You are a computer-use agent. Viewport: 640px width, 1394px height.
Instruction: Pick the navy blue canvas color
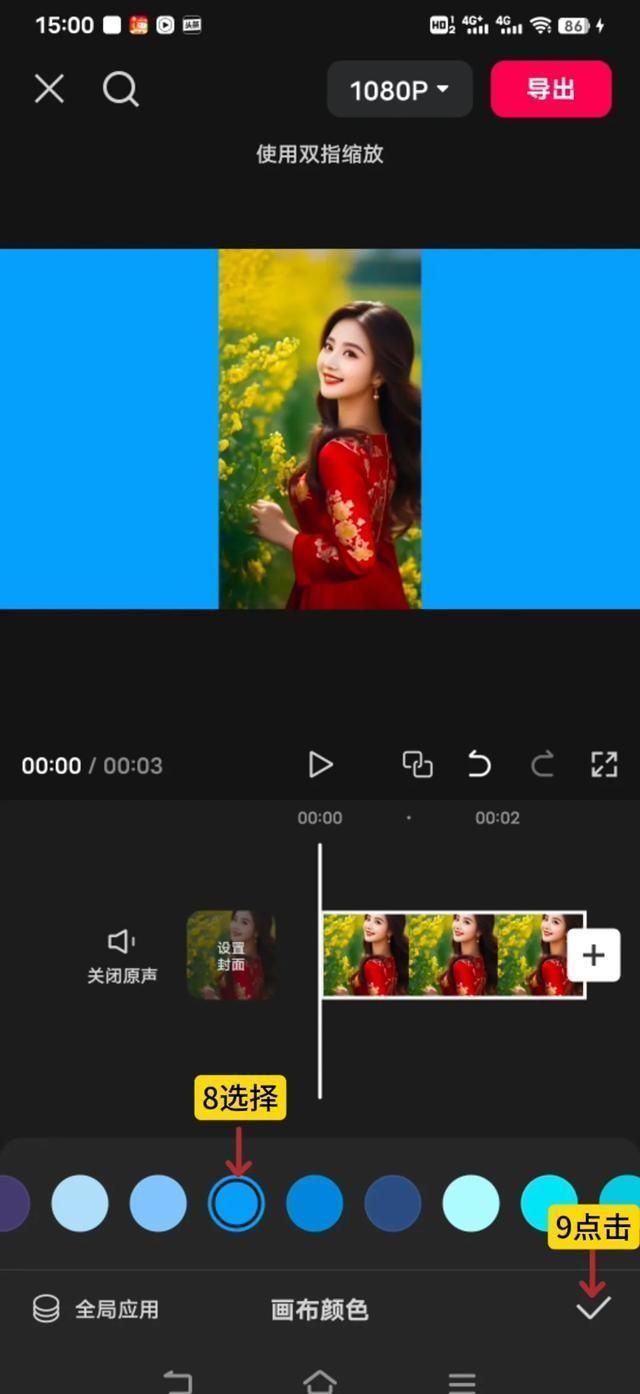393,1203
